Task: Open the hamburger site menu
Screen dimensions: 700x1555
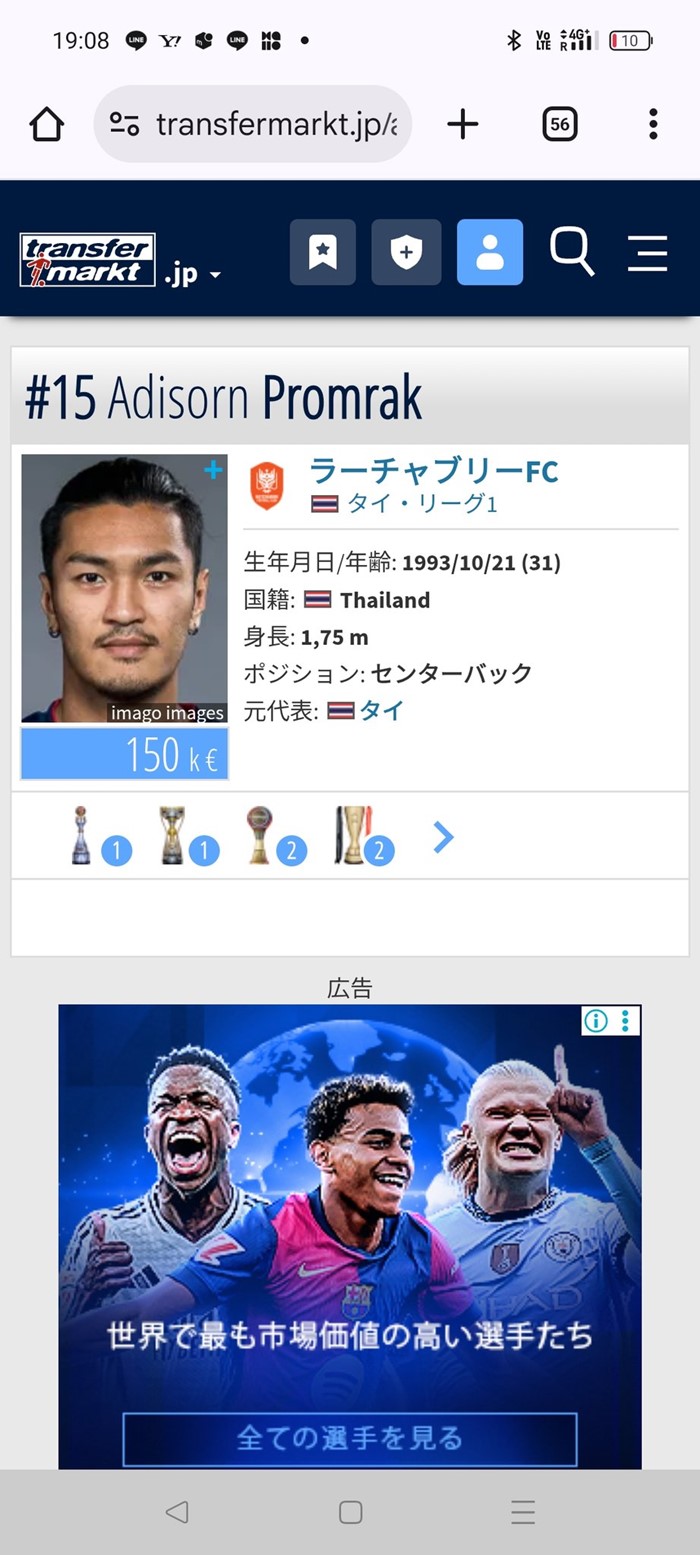Action: tap(647, 253)
